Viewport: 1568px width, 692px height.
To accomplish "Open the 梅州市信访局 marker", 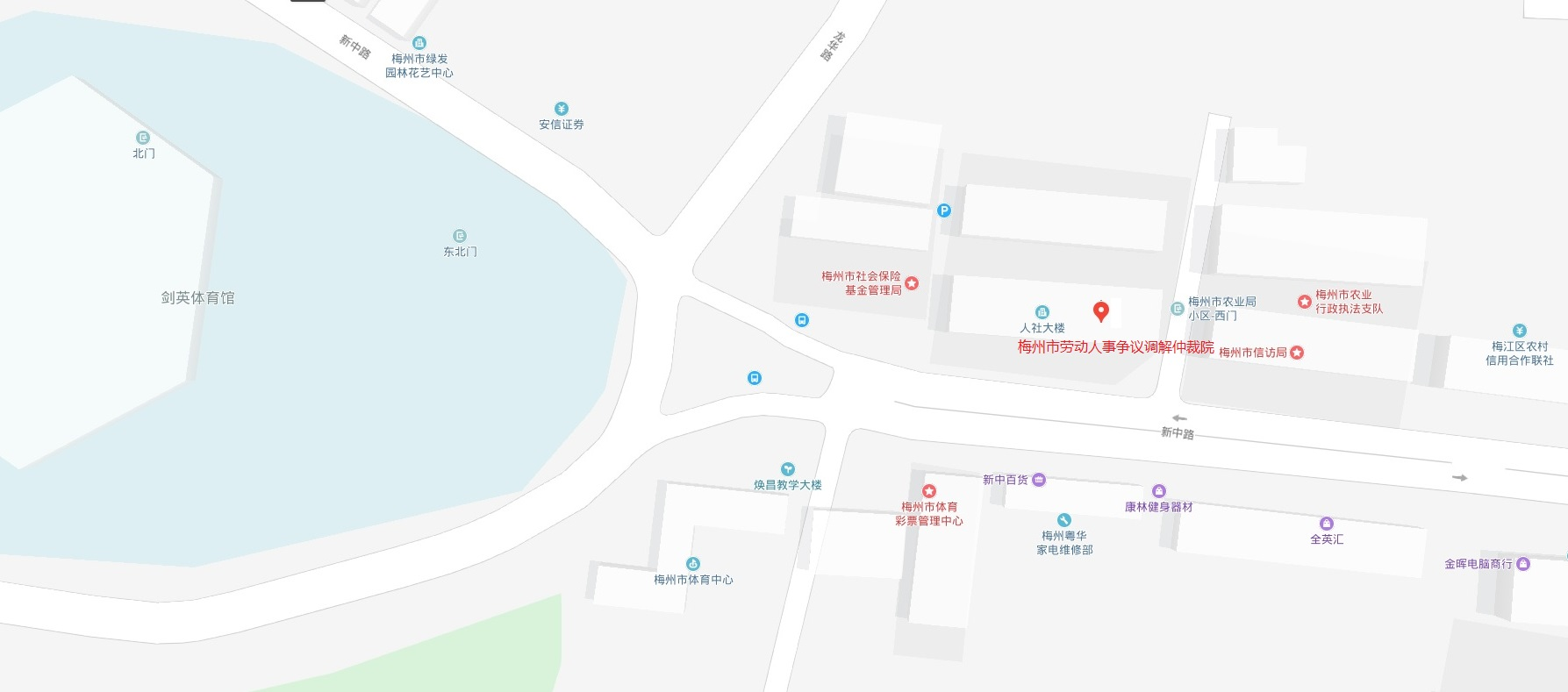I will pos(1297,353).
